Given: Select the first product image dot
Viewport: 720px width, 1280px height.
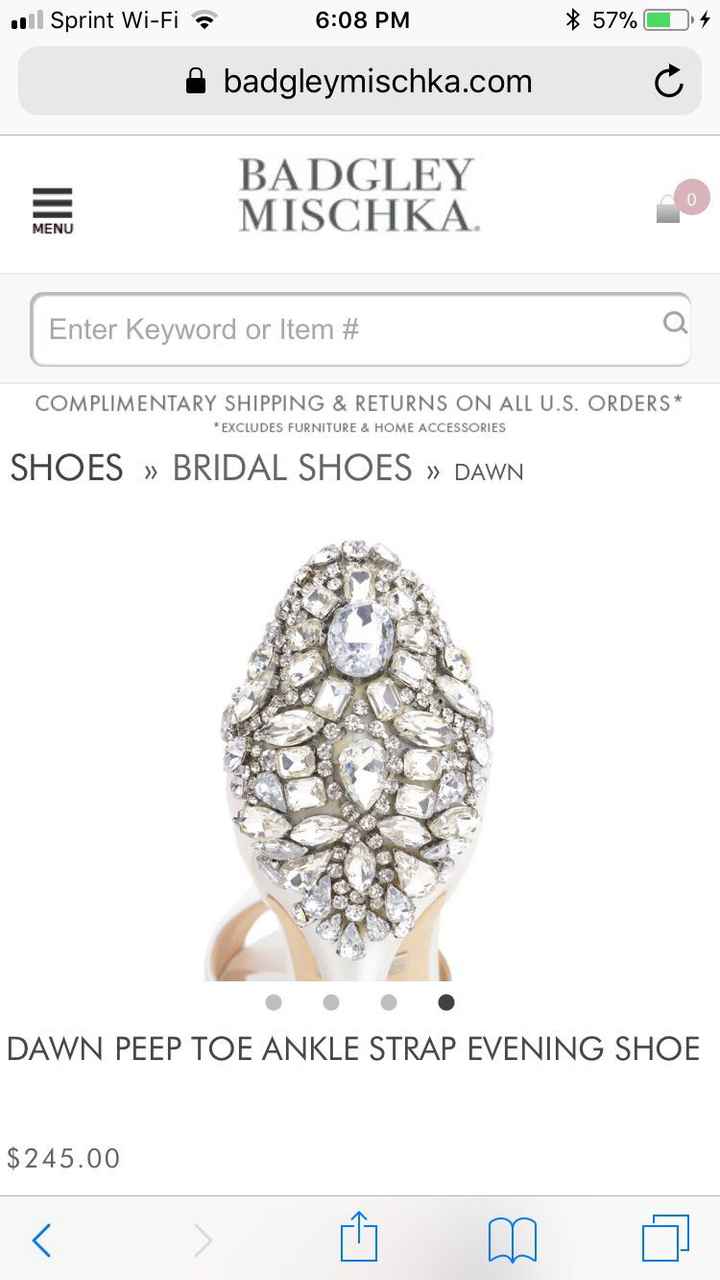Looking at the screenshot, I should [274, 1002].
